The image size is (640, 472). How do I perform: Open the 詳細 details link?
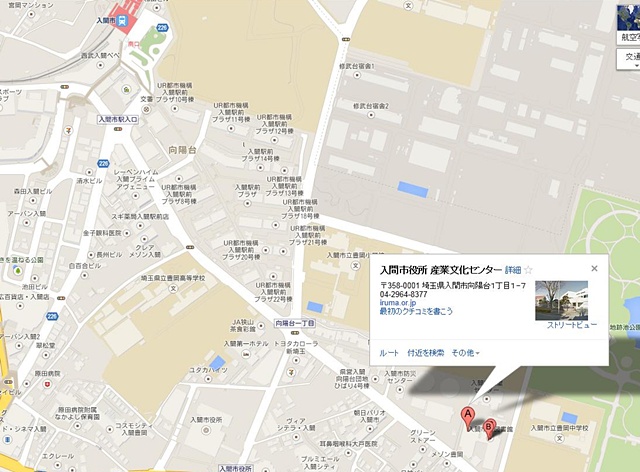pos(513,270)
